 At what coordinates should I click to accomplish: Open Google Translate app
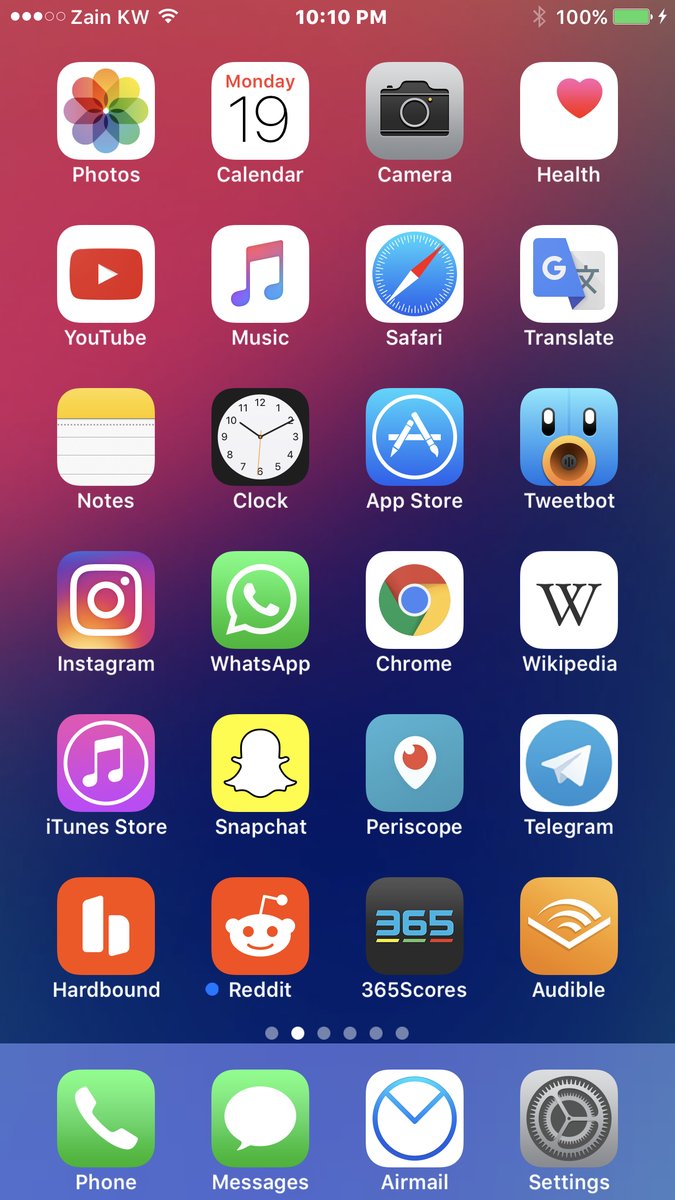coord(568,274)
